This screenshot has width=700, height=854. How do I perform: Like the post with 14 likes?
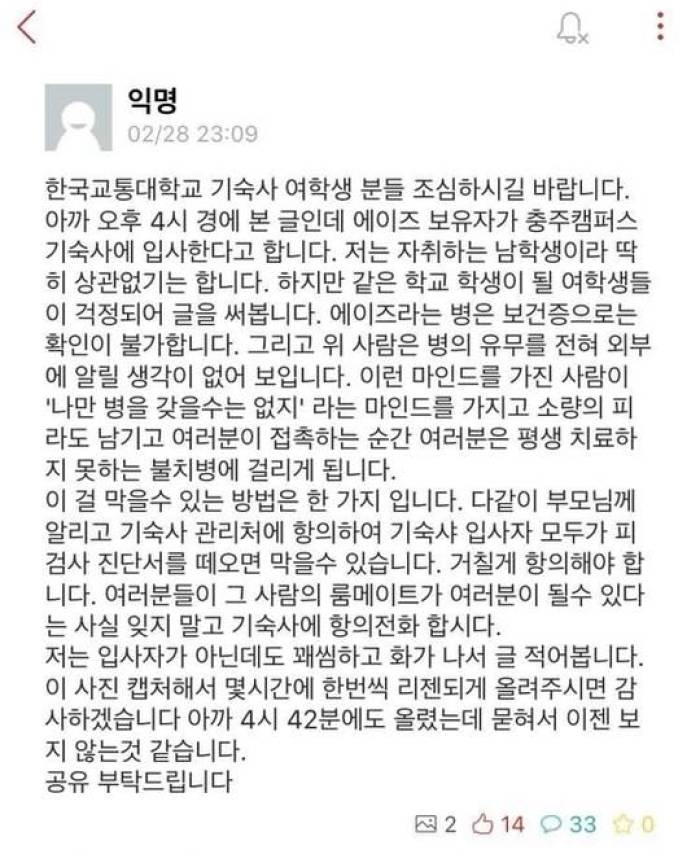click(483, 825)
